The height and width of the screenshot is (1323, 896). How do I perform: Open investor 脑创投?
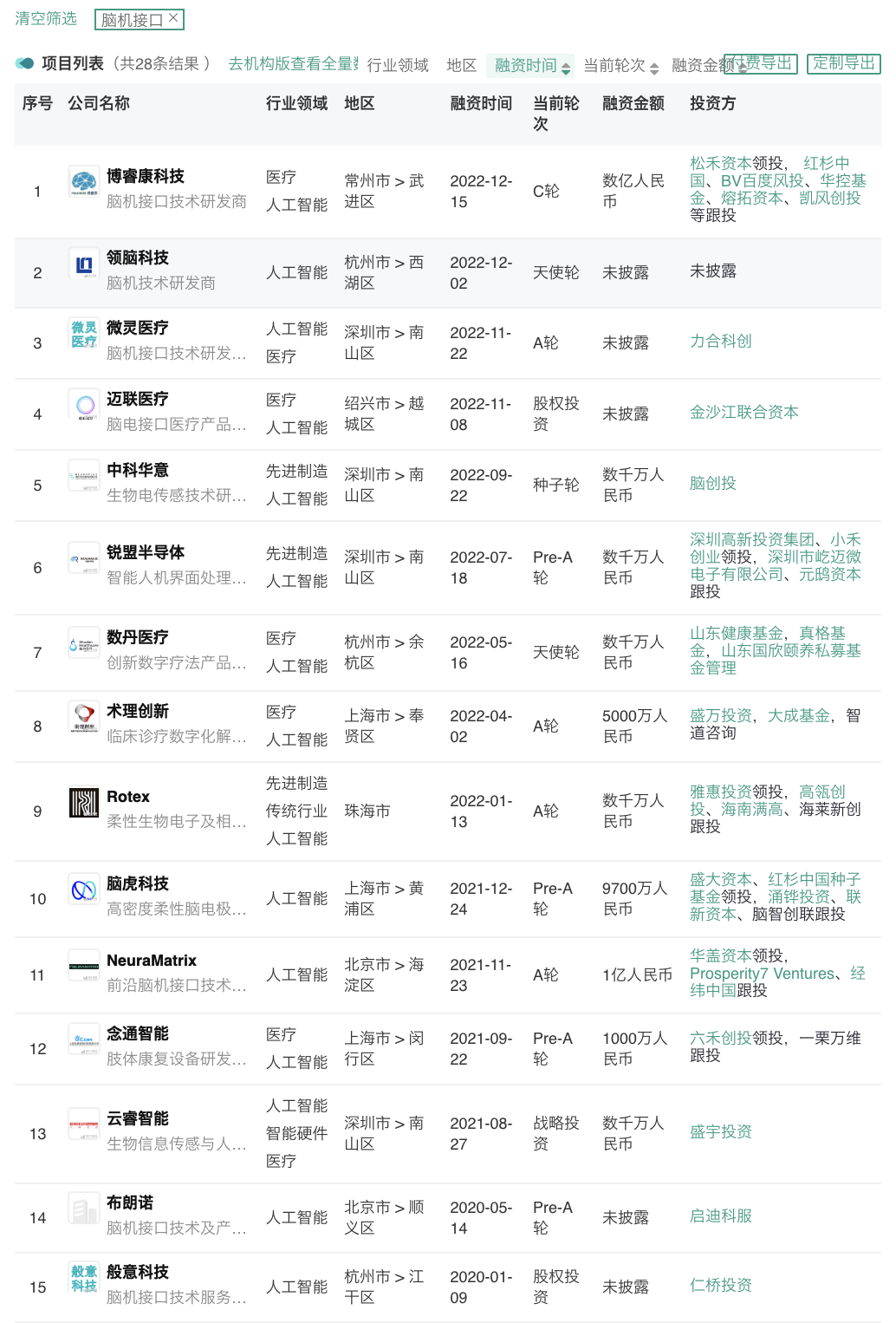pos(712,483)
